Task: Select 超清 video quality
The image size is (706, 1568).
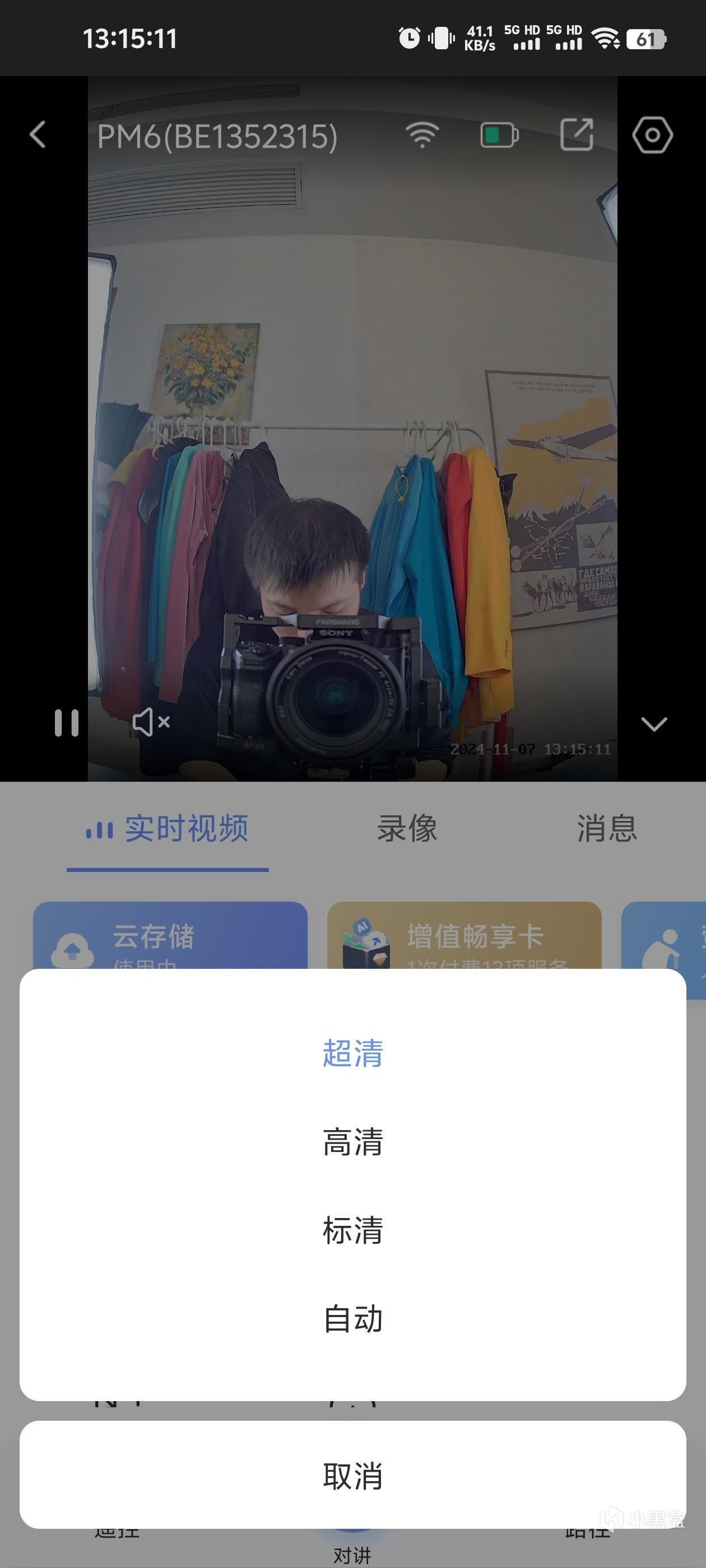Action: tap(352, 1053)
